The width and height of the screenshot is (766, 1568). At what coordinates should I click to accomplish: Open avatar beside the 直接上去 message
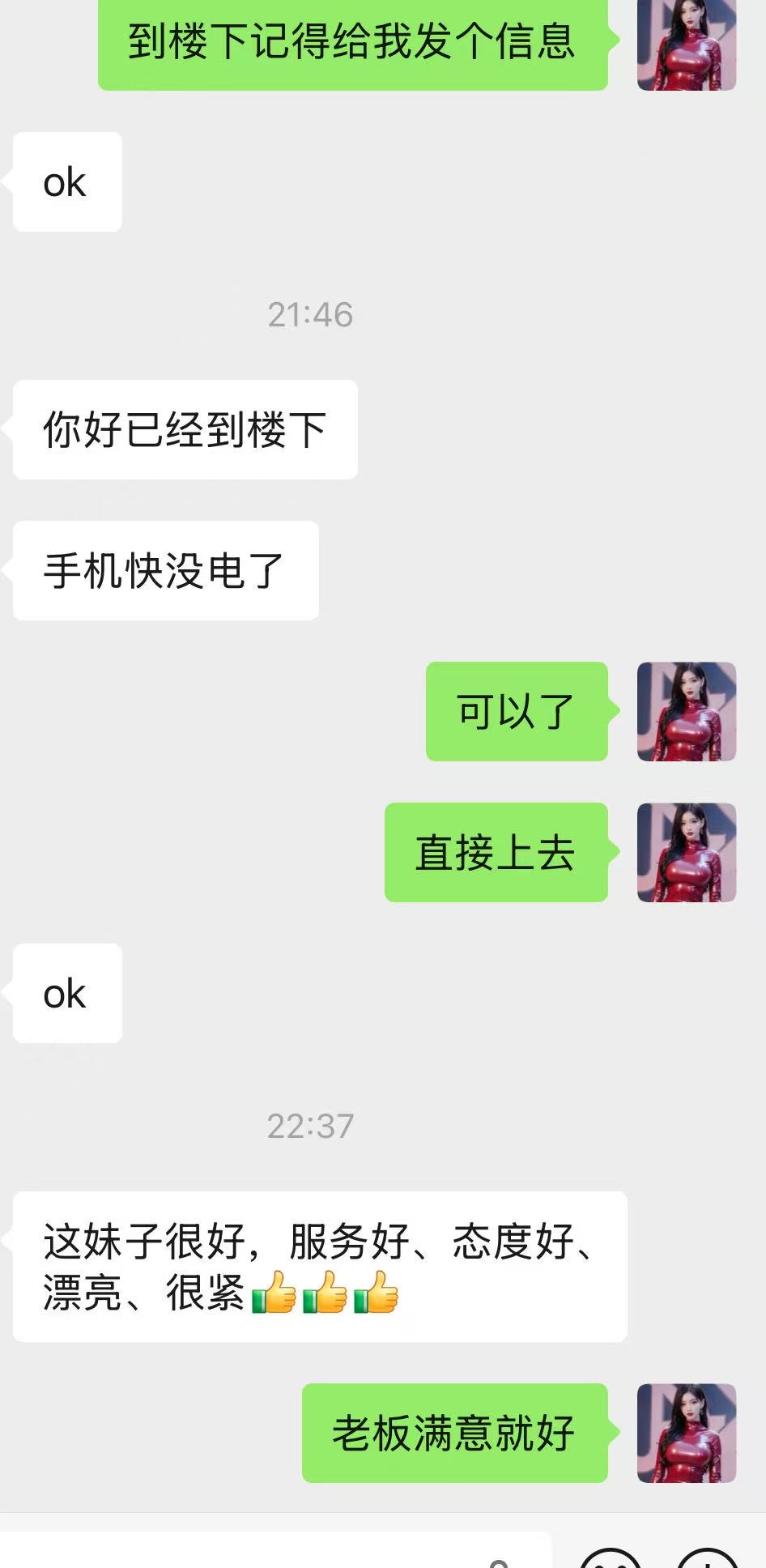[x=686, y=852]
